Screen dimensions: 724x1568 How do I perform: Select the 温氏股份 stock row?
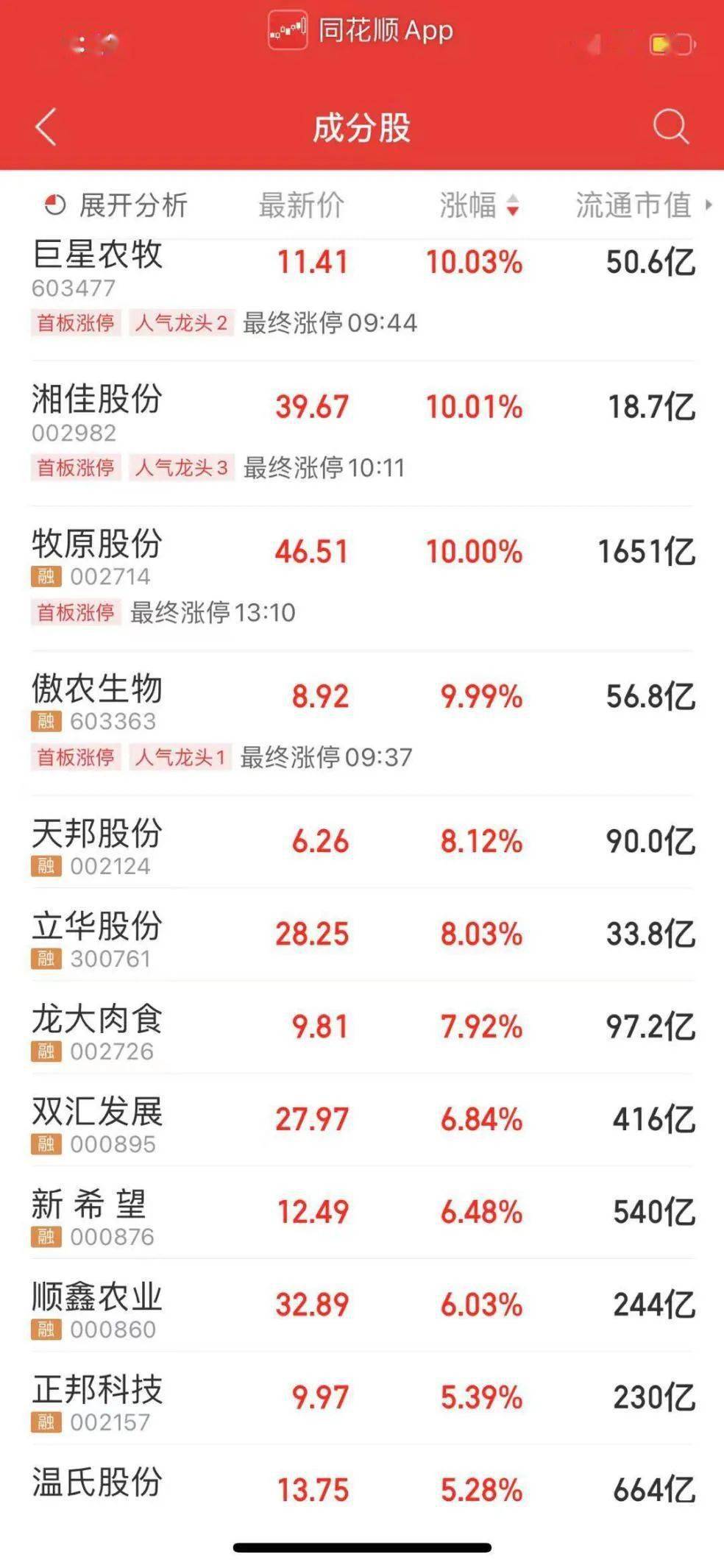click(97, 1482)
